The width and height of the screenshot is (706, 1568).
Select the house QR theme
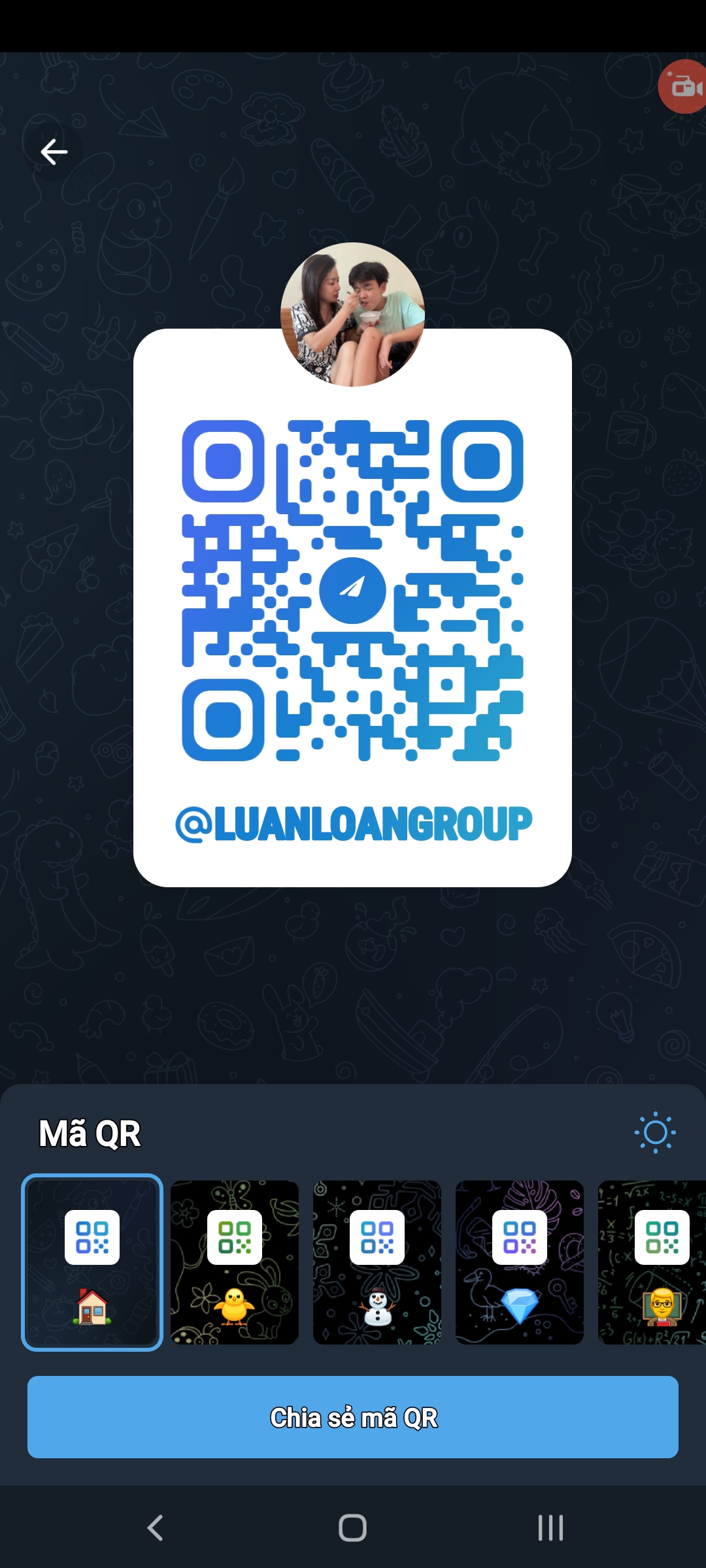click(x=92, y=1262)
